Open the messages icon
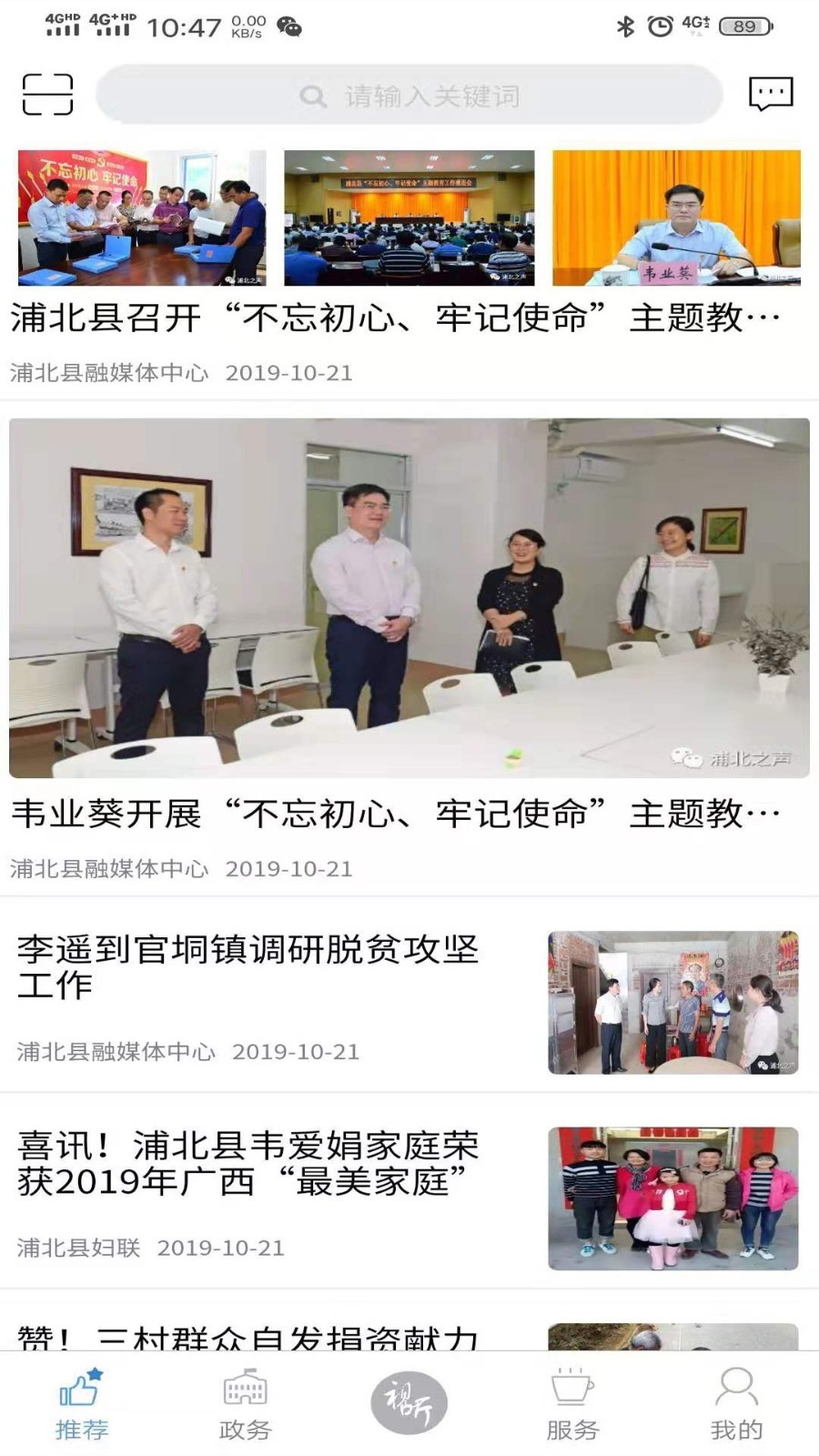The height and width of the screenshot is (1456, 819). click(770, 94)
